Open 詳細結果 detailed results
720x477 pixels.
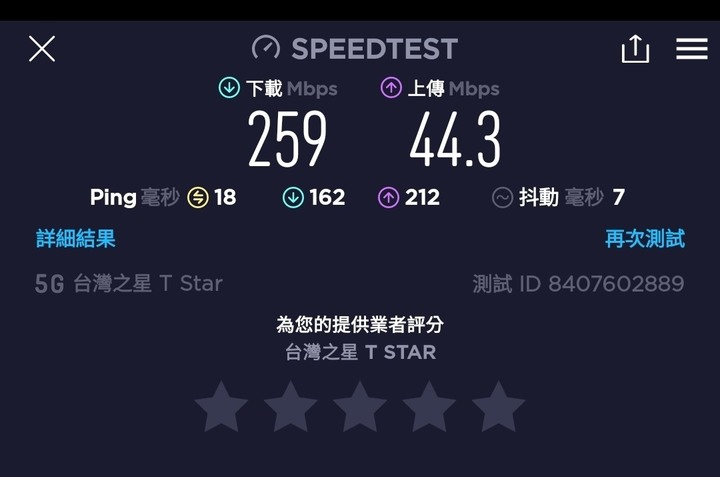coord(76,239)
